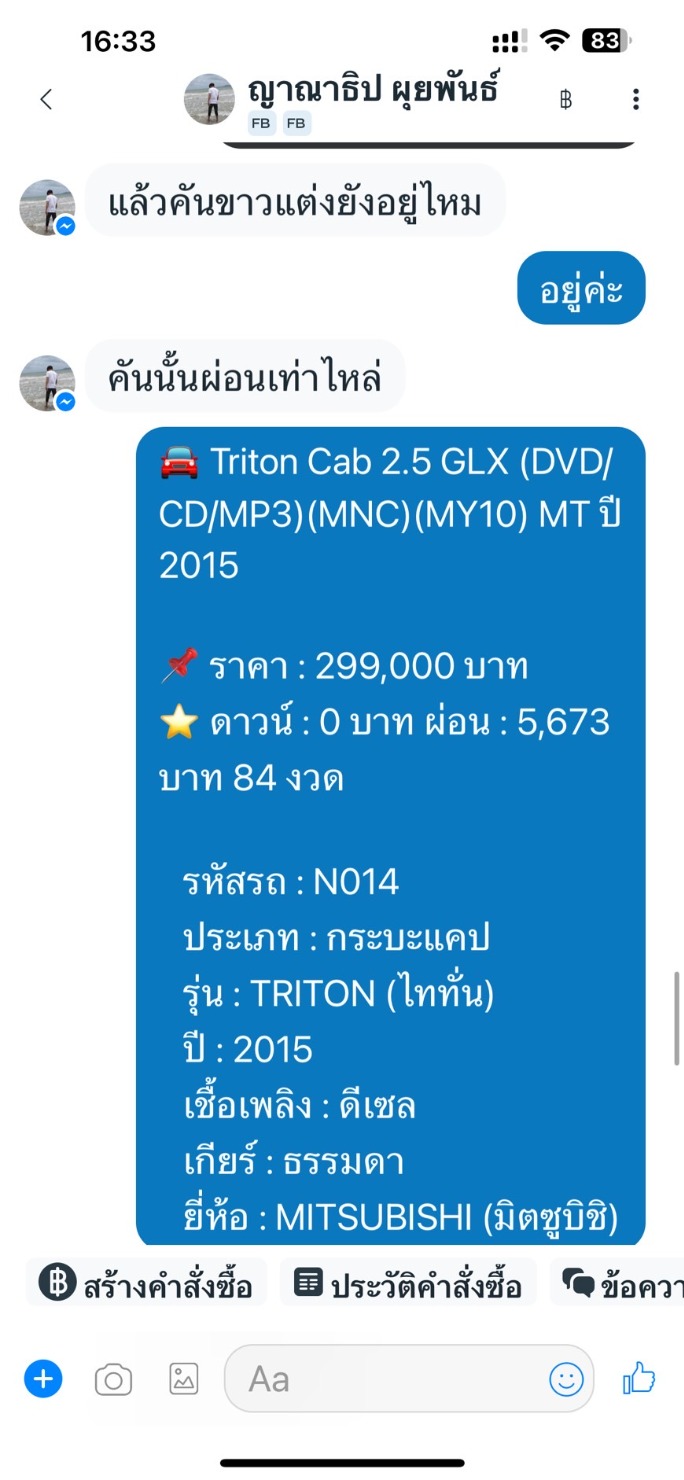Open the three-dot overflow menu
The width and height of the screenshot is (684, 1480).
[x=636, y=99]
